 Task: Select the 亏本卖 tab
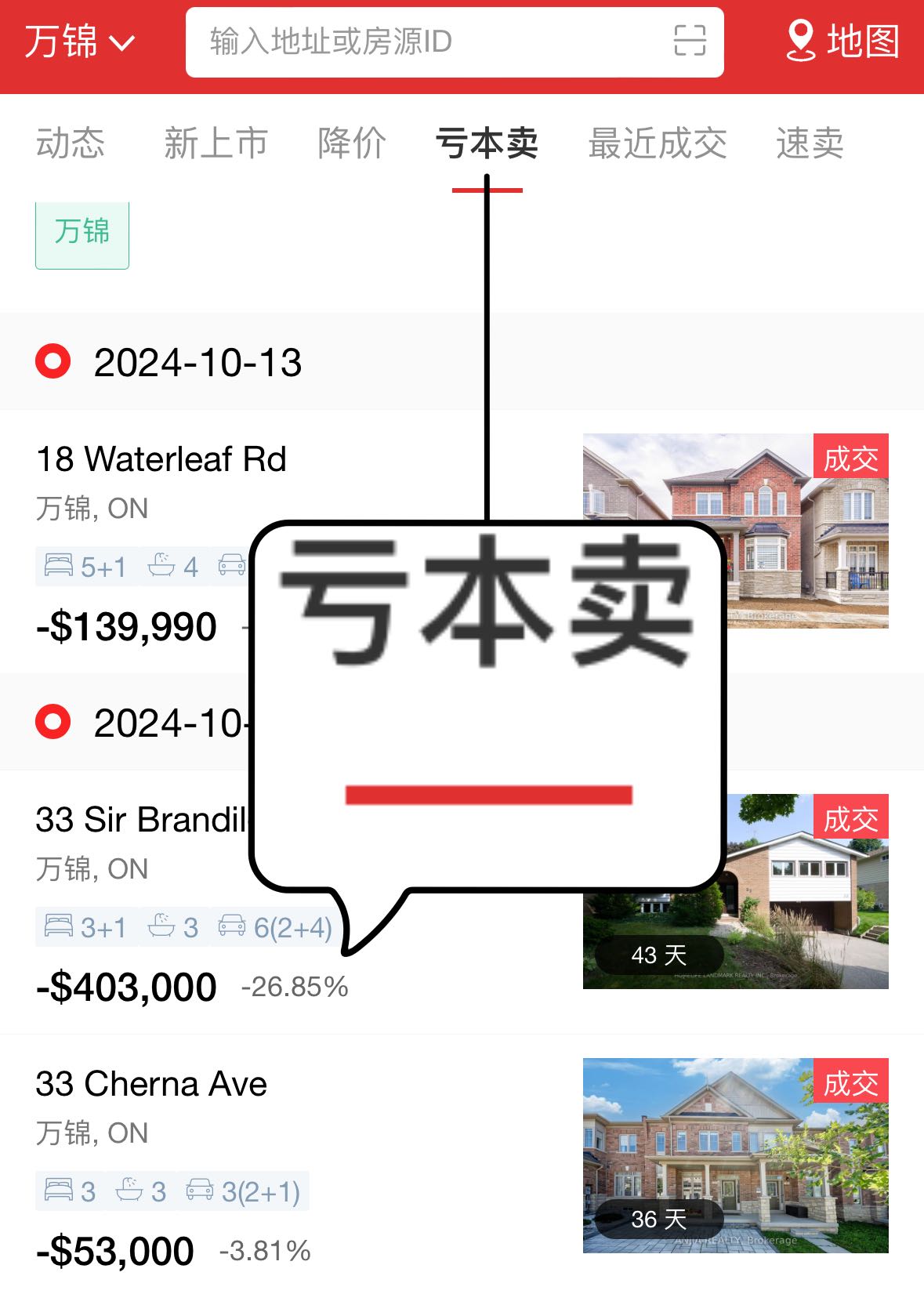(x=487, y=143)
